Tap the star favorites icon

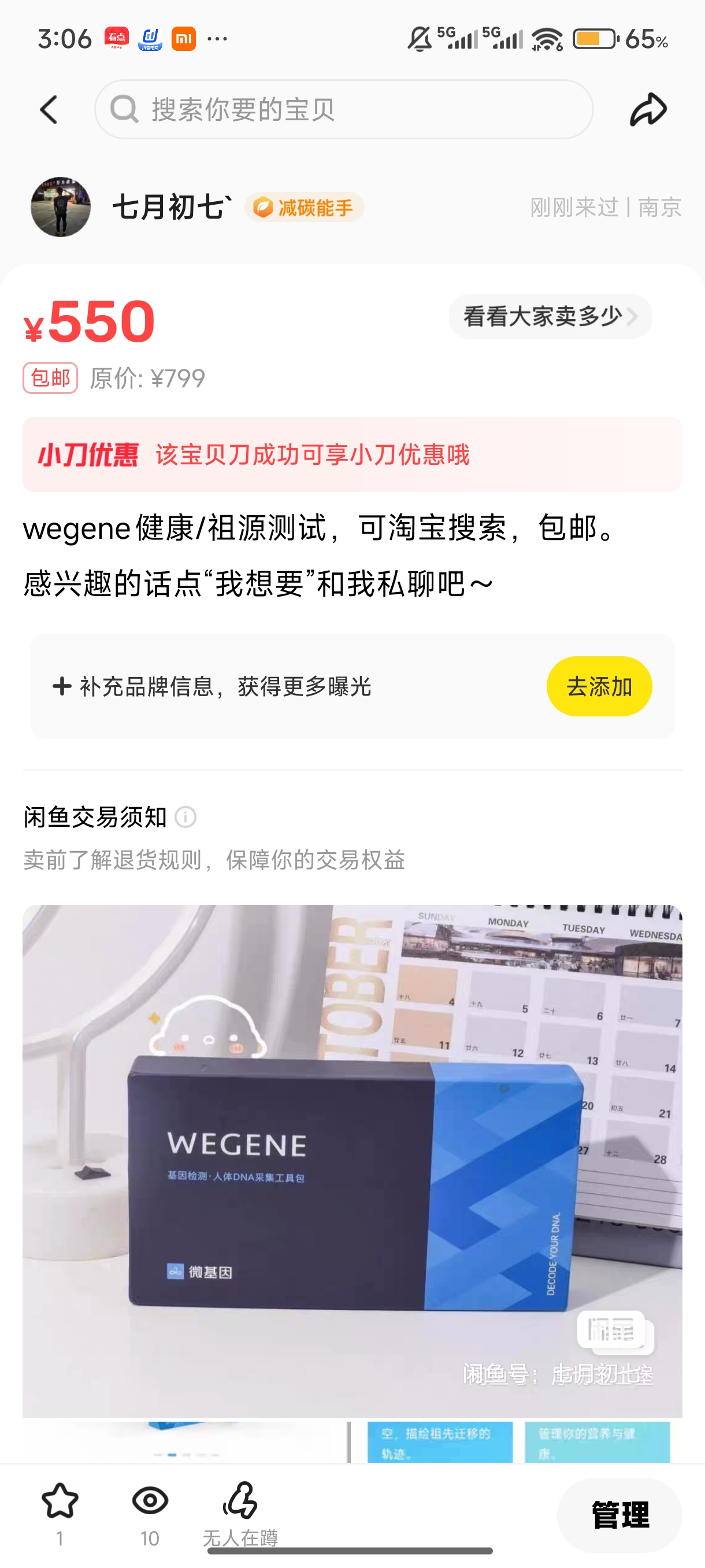tap(60, 1501)
